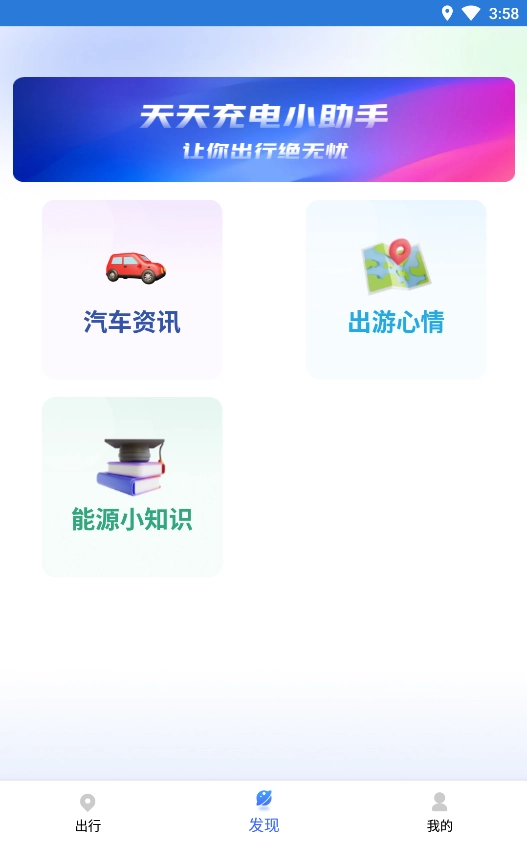Screen dimensions: 527x842
Task: Go to the 我的 tab
Action: click(439, 812)
